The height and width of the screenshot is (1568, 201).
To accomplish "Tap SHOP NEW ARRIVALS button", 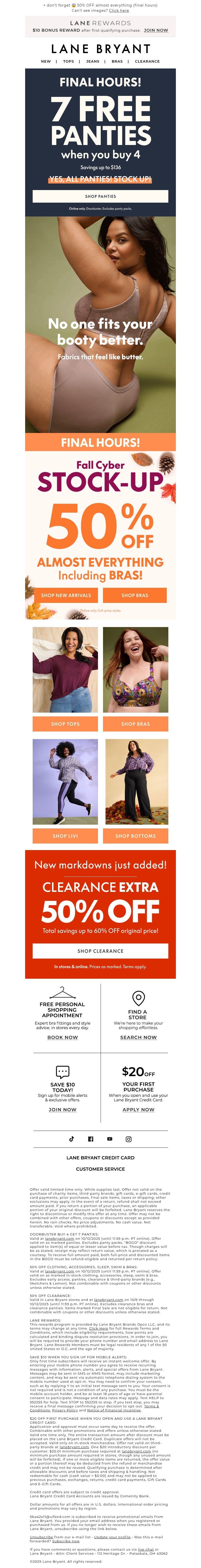I will tap(66, 595).
